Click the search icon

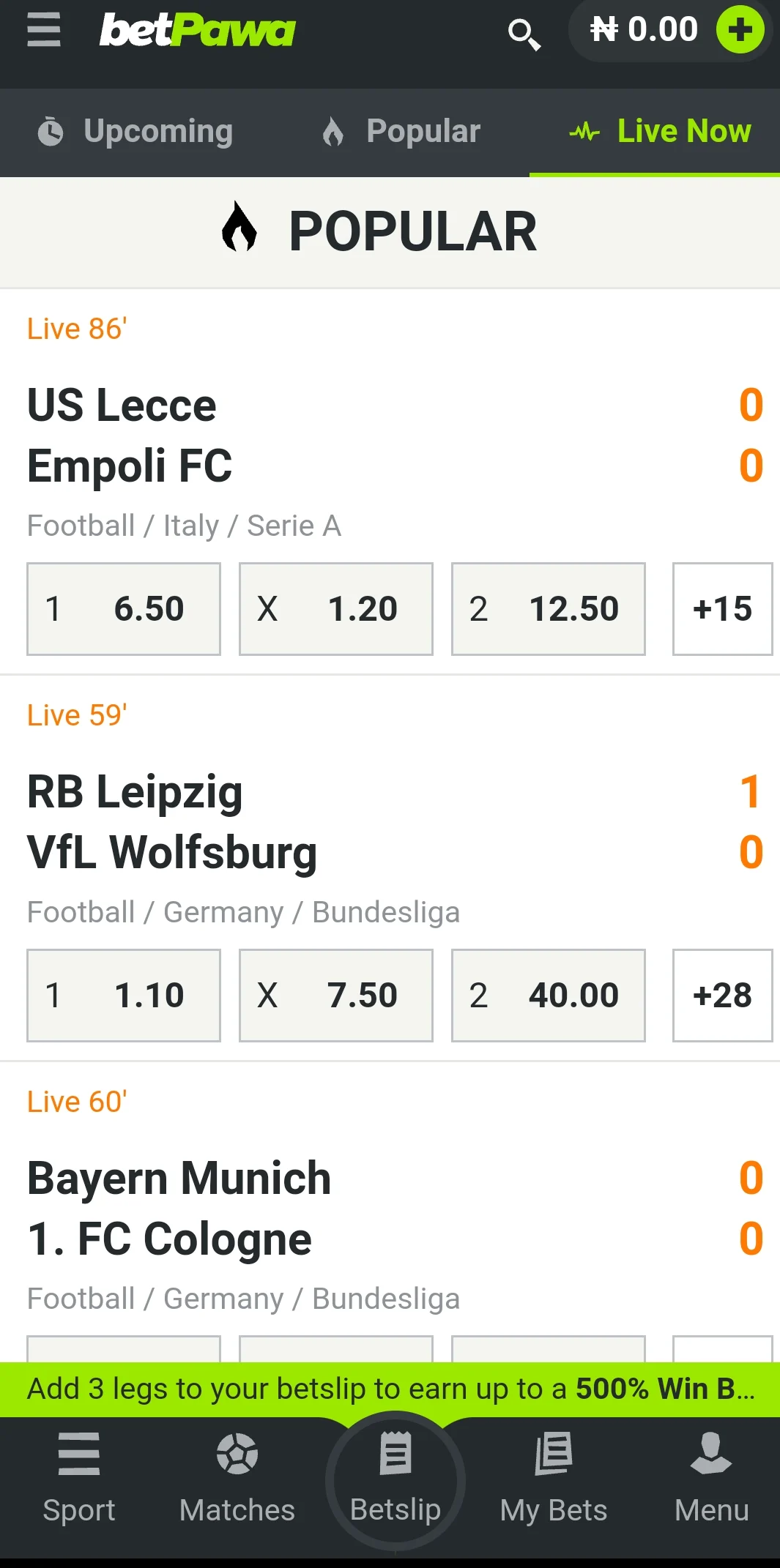[x=524, y=31]
